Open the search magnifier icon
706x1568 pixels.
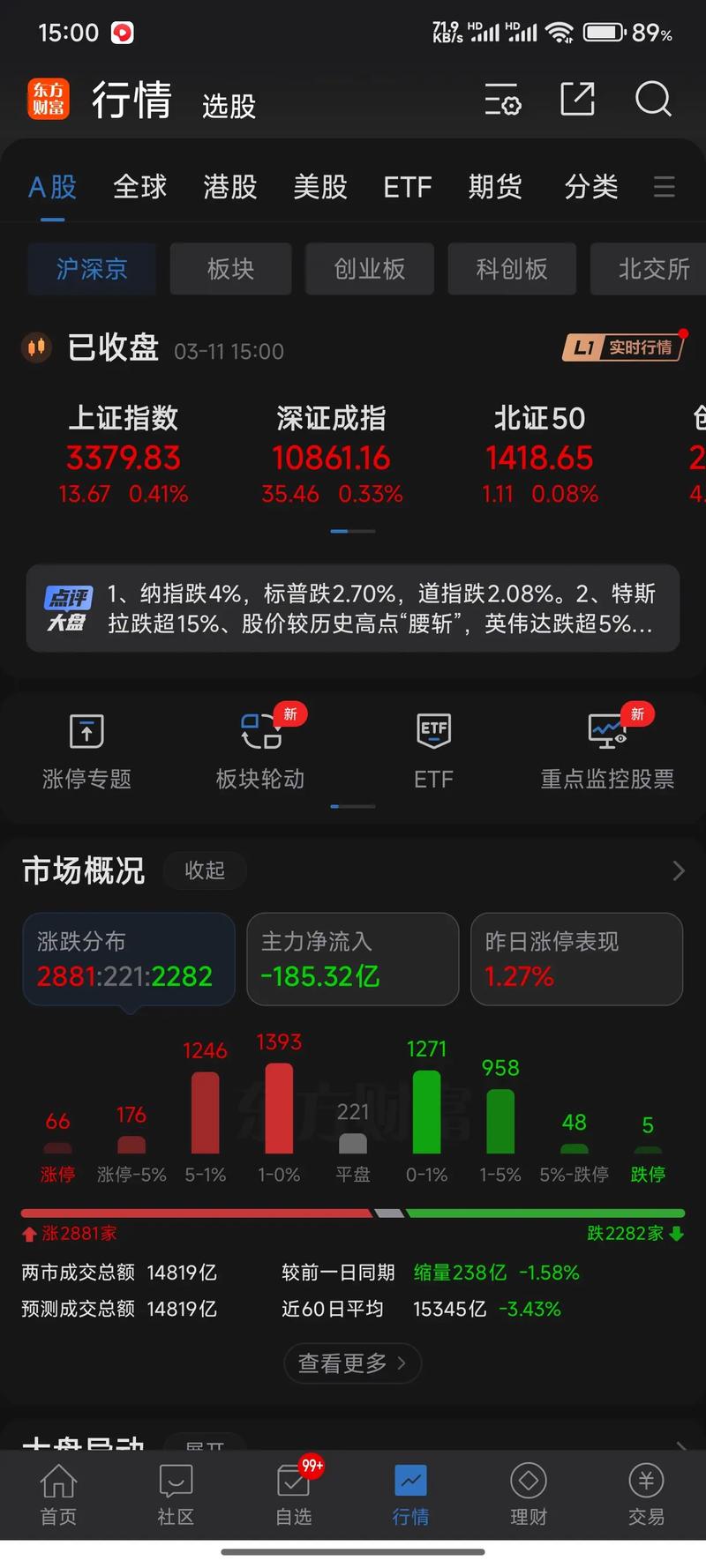click(x=653, y=100)
